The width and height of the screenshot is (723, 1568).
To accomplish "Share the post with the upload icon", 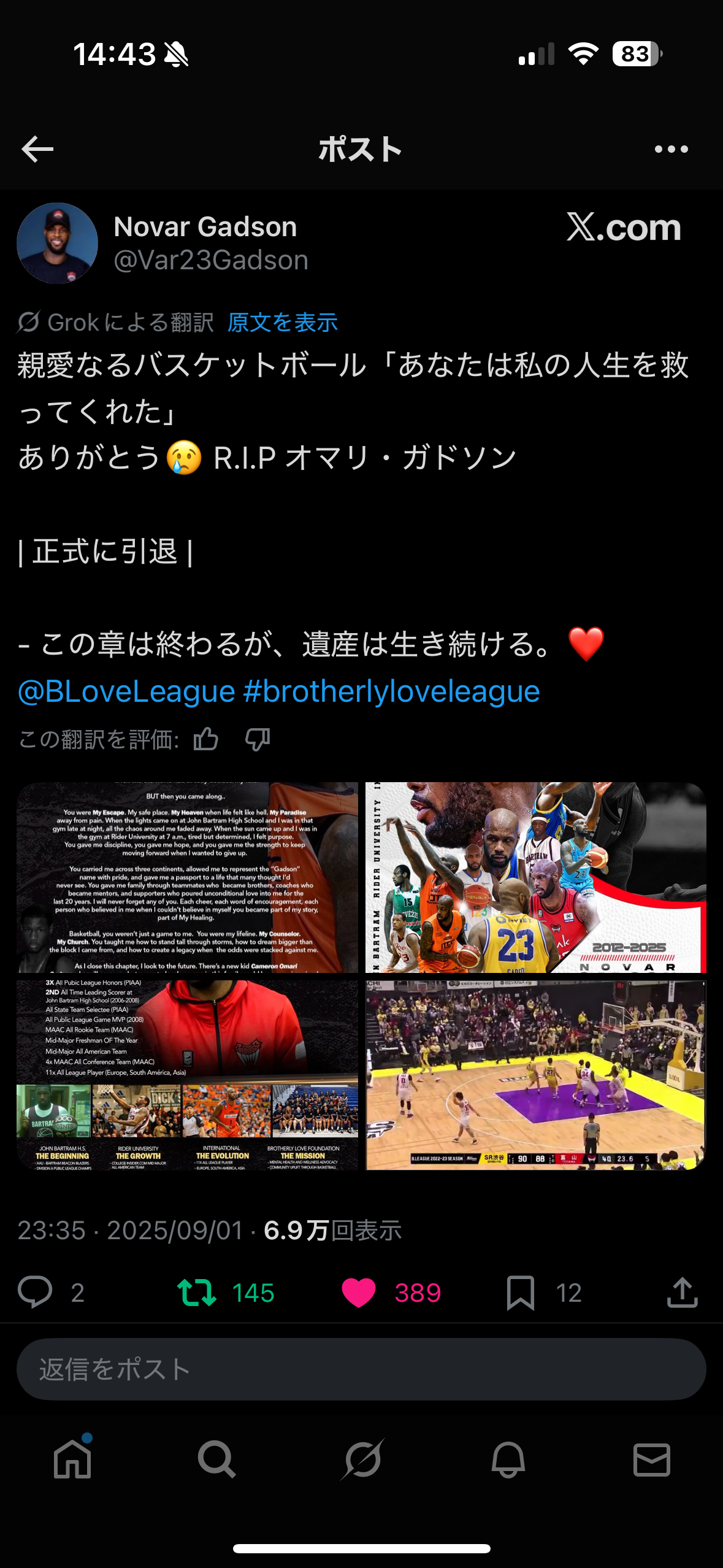I will [682, 1293].
